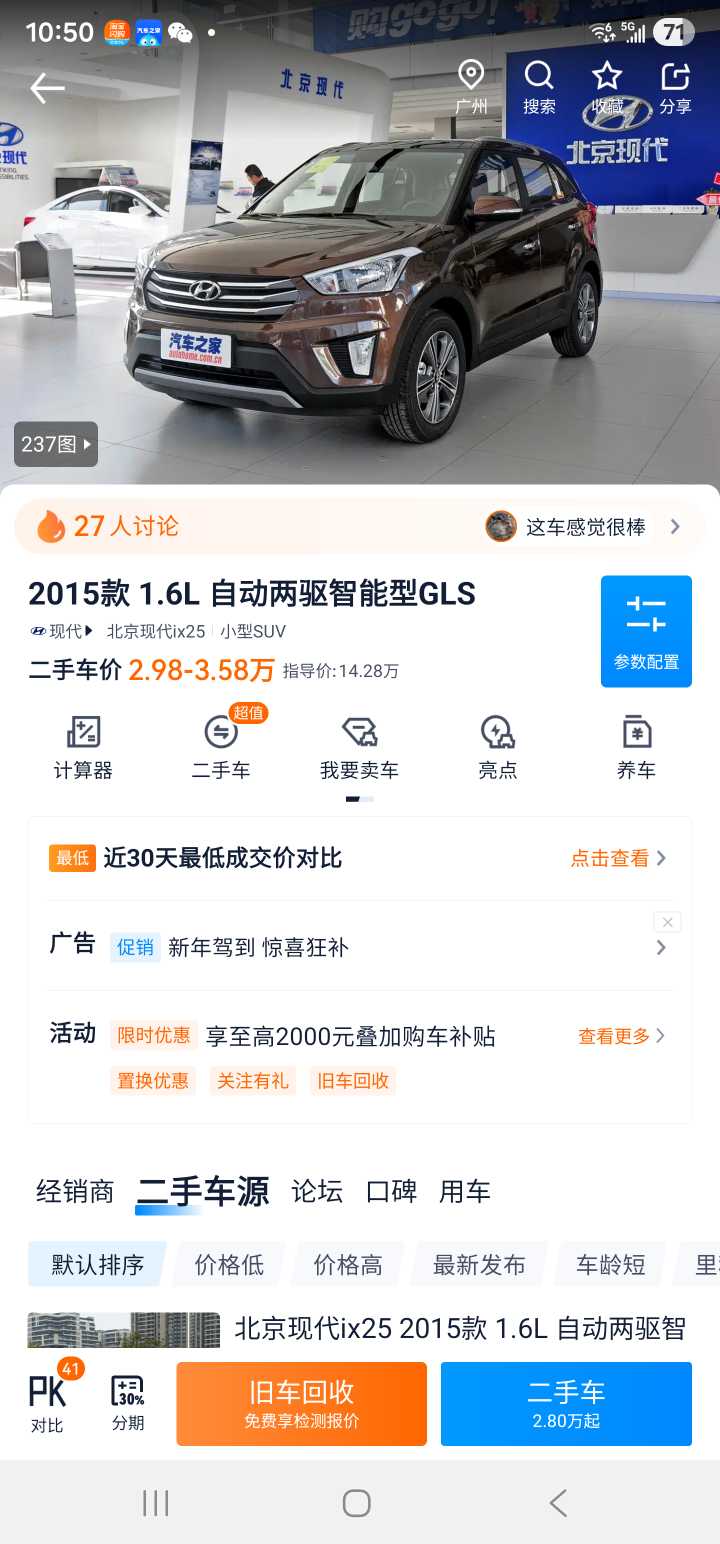Dismiss the 新年驾到 promotion ad

pos(666,921)
